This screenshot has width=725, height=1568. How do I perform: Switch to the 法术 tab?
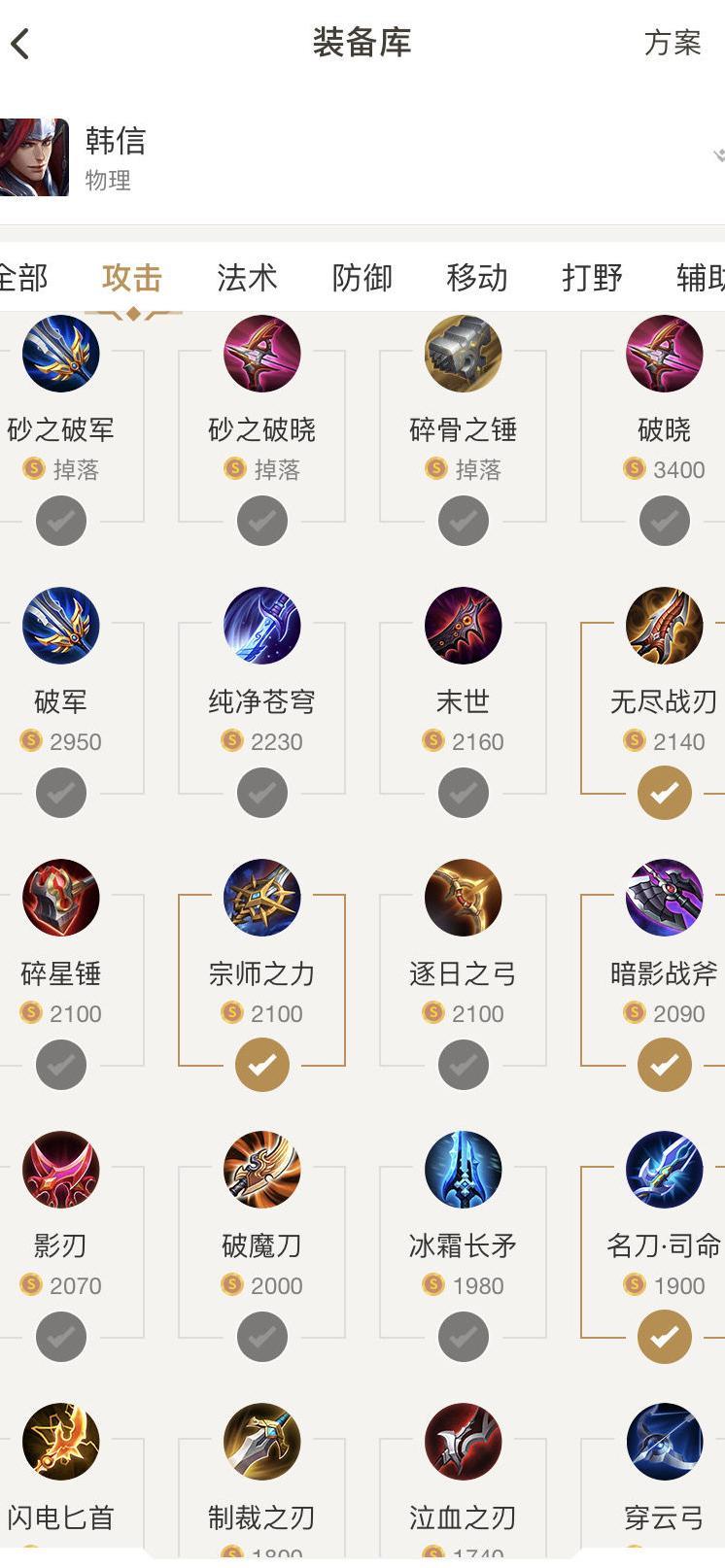[x=247, y=278]
